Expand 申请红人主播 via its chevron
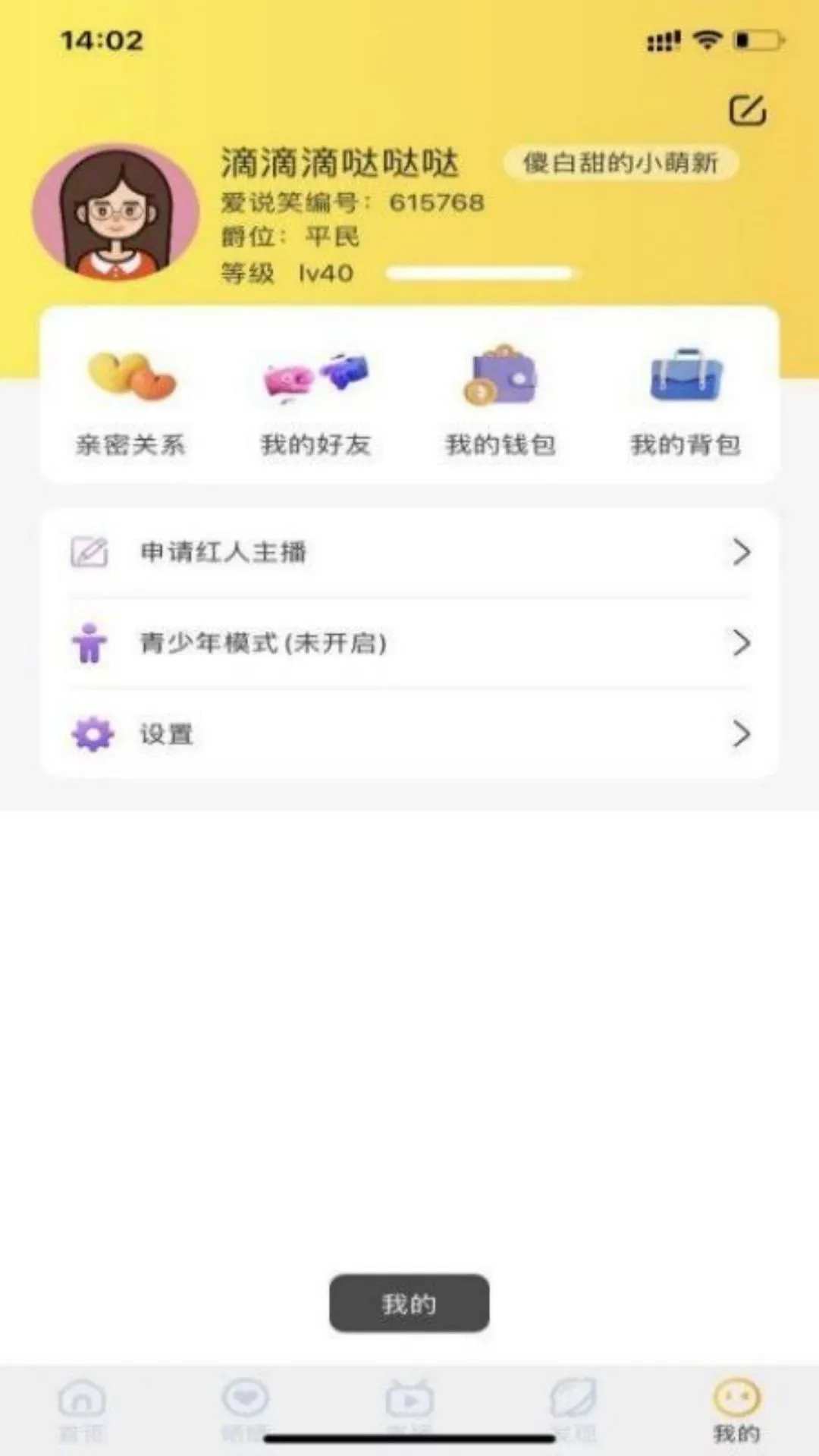This screenshot has width=819, height=1456. click(x=741, y=553)
